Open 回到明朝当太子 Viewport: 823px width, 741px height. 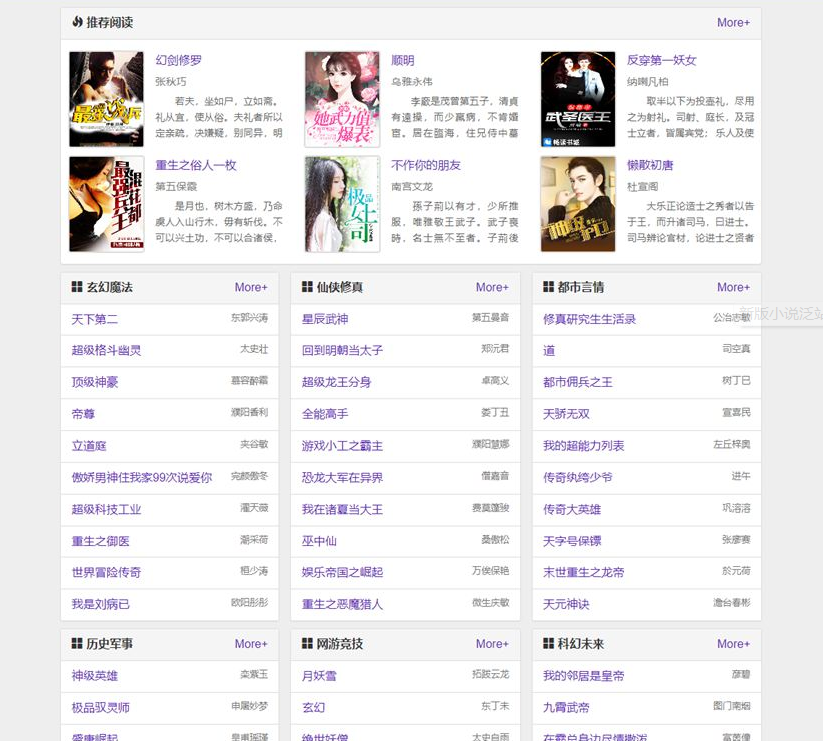pyautogui.click(x=342, y=350)
